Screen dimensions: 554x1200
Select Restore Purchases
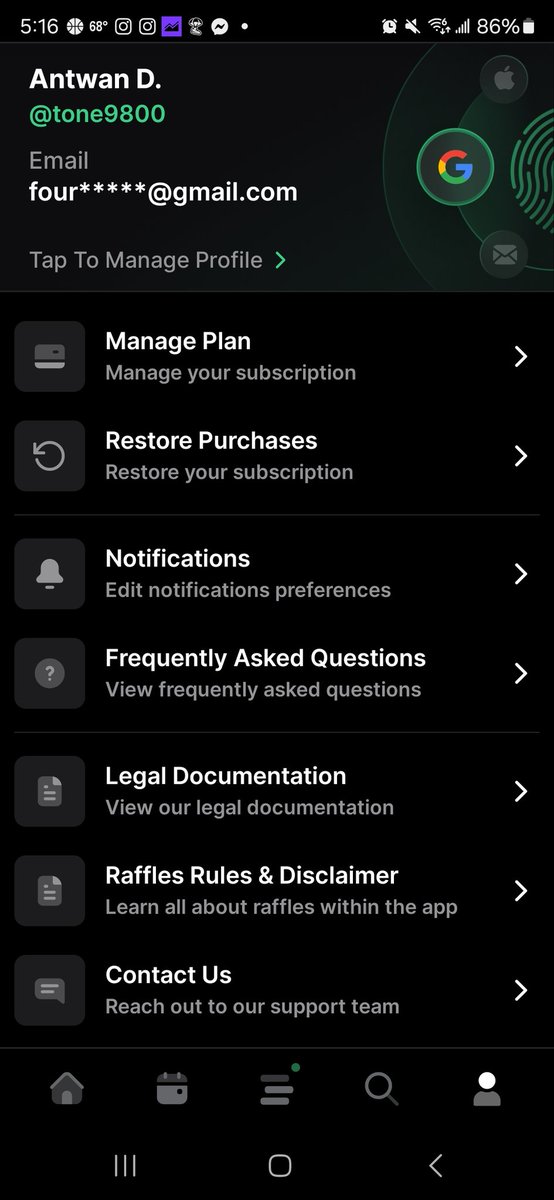[x=277, y=456]
